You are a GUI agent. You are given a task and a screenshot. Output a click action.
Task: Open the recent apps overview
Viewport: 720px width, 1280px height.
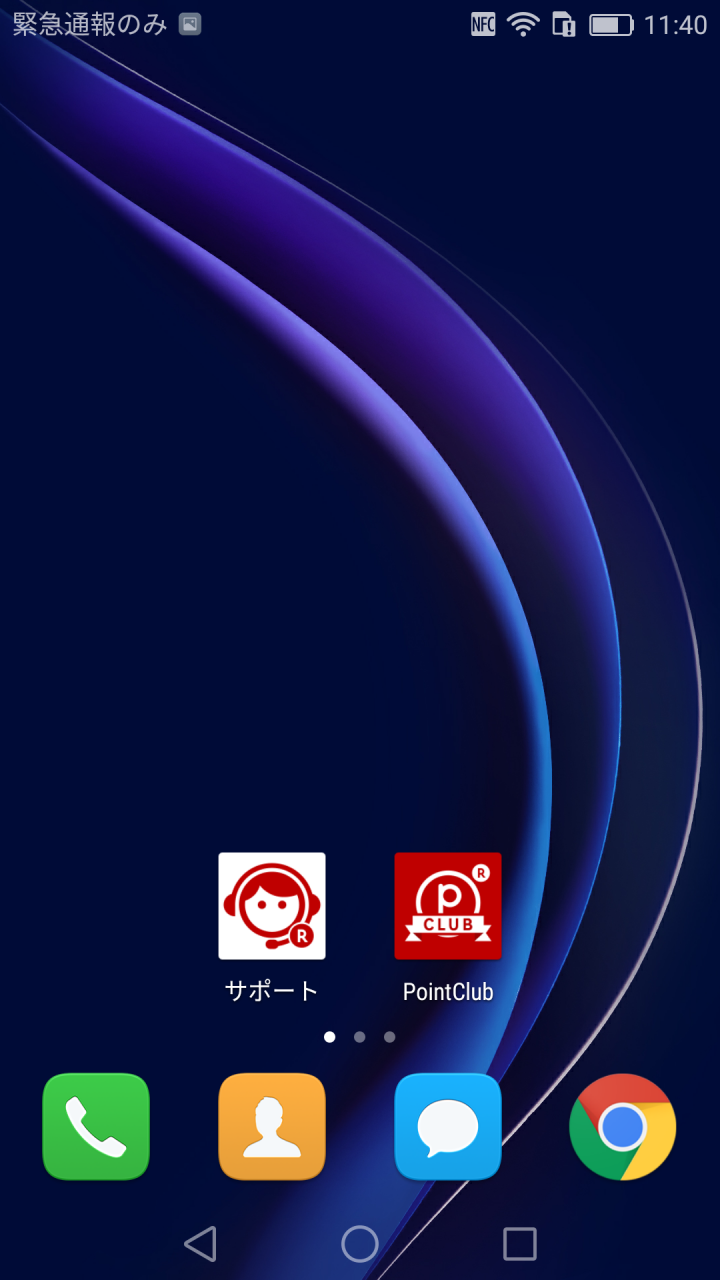519,1244
